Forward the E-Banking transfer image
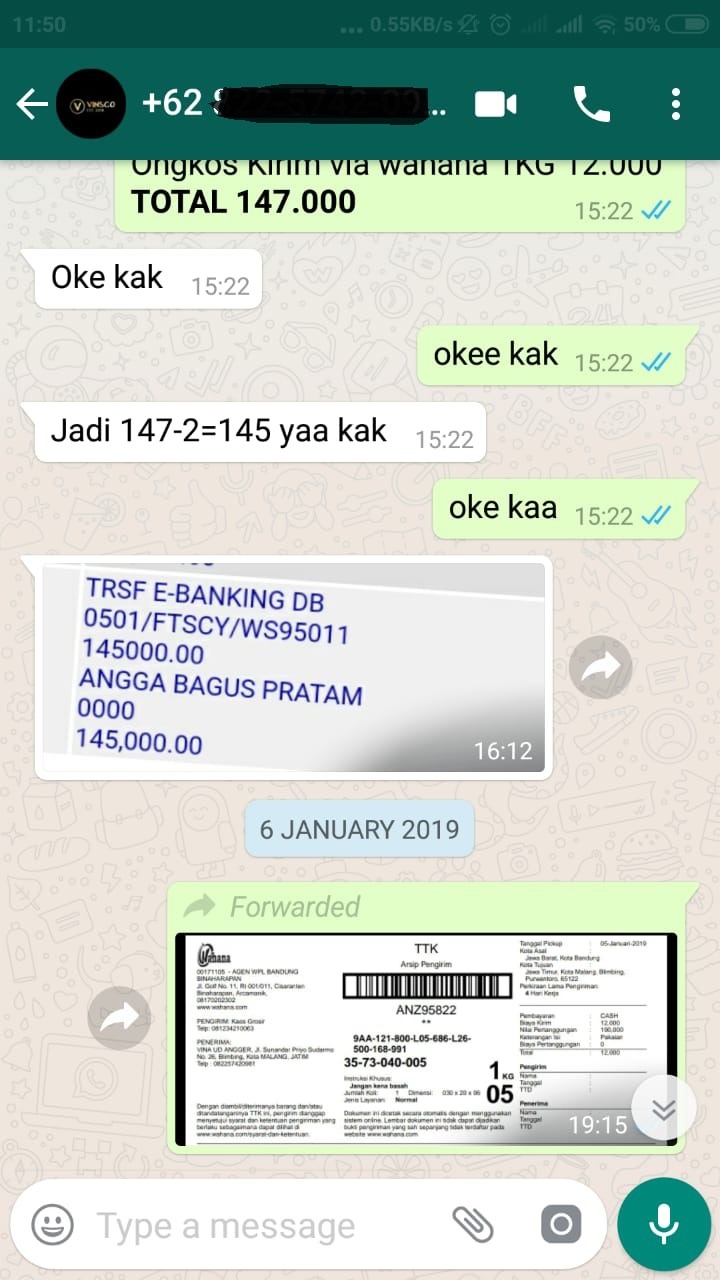This screenshot has height=1280, width=720. (600, 667)
